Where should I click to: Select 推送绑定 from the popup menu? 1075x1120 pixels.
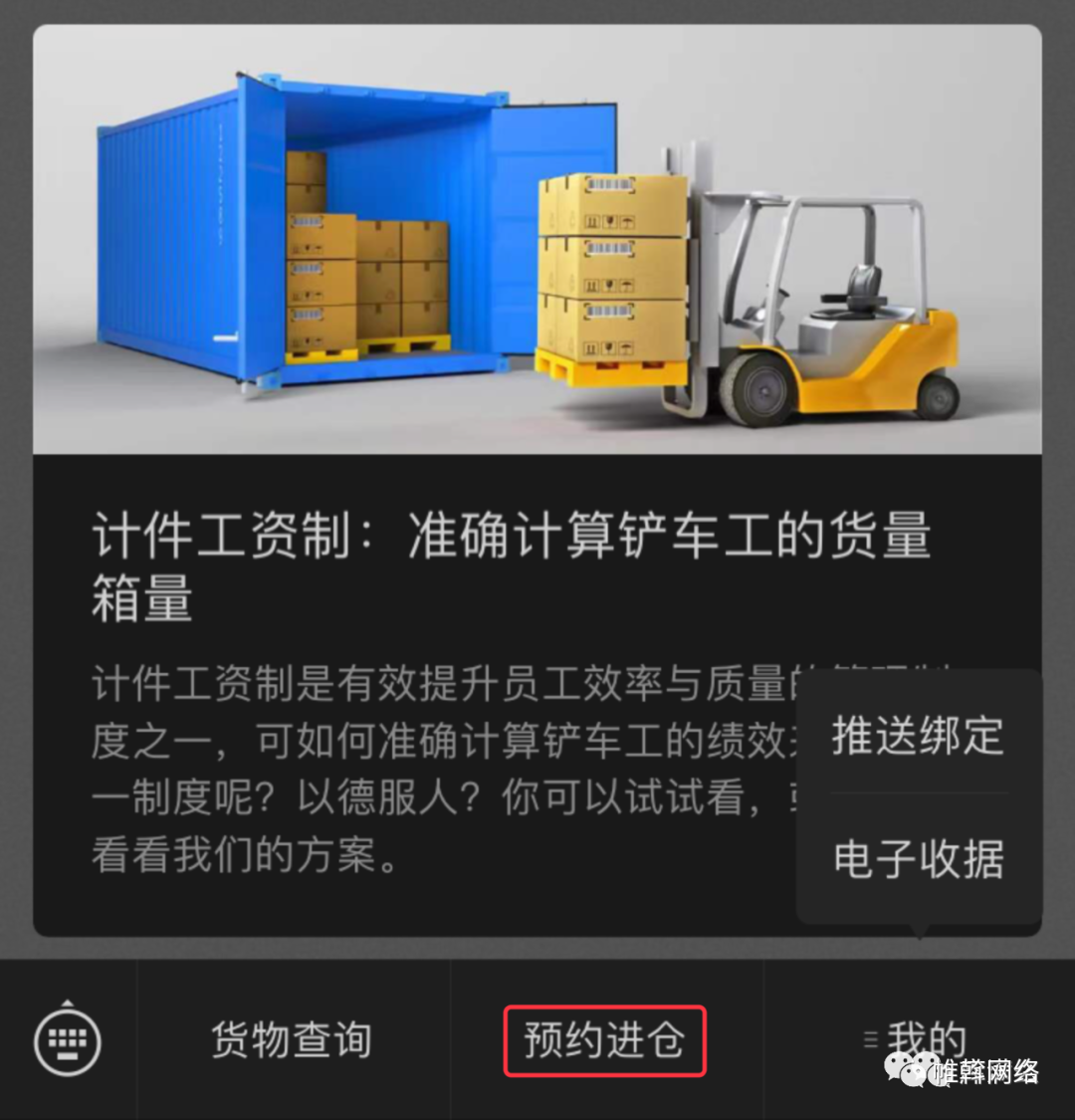(918, 737)
